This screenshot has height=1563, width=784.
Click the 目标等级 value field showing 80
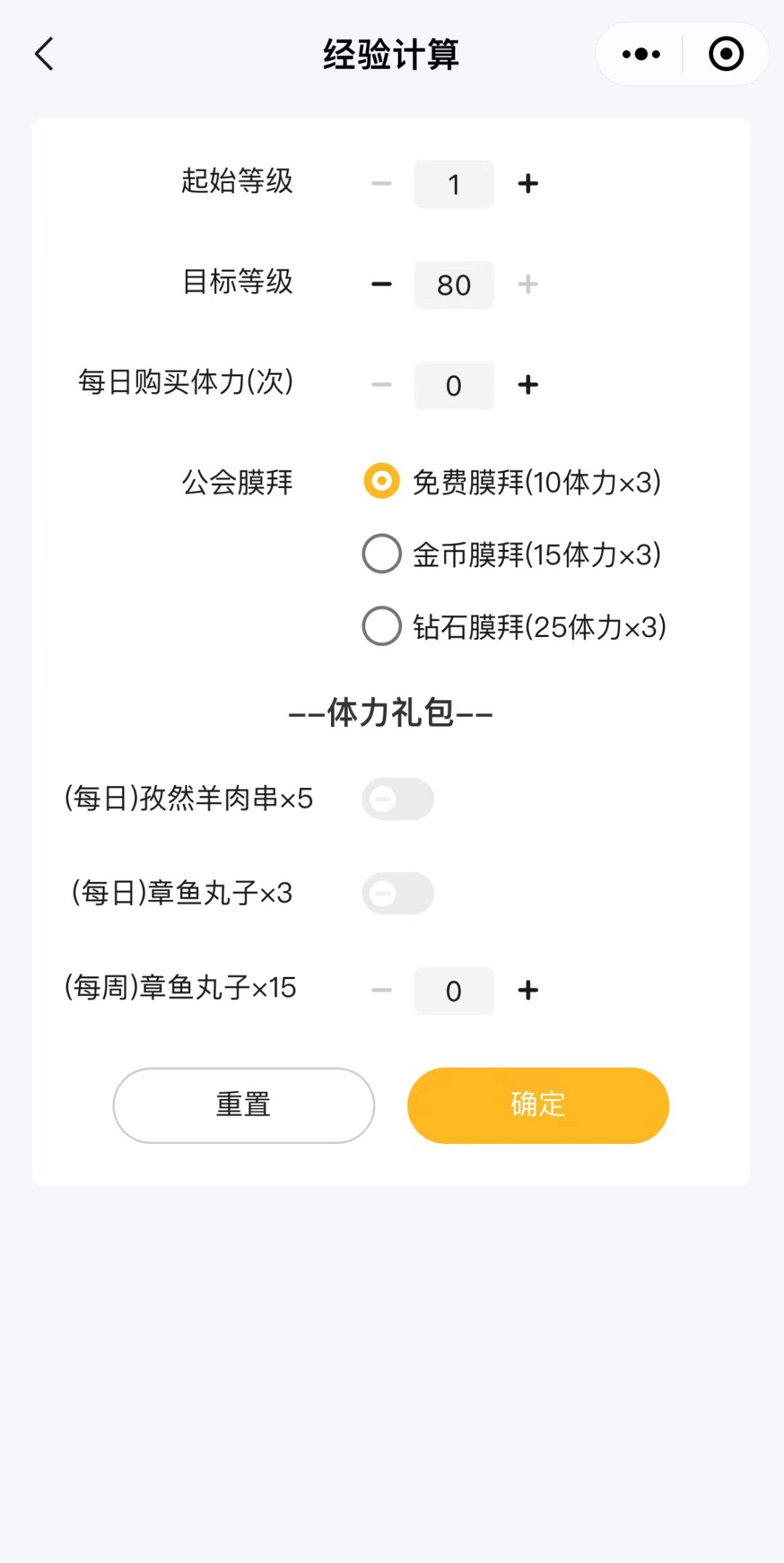click(x=454, y=285)
